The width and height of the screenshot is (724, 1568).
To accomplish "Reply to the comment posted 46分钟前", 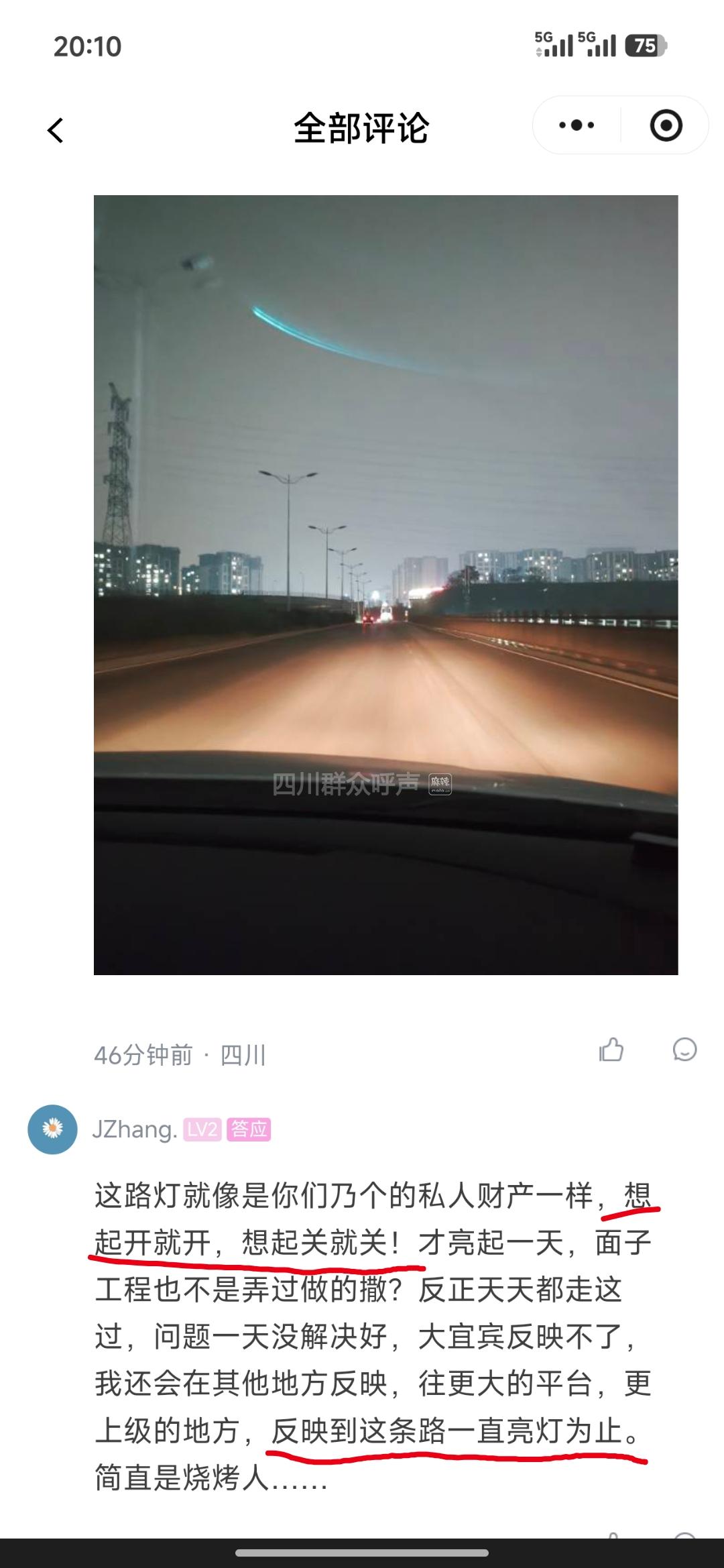I will click(684, 1050).
